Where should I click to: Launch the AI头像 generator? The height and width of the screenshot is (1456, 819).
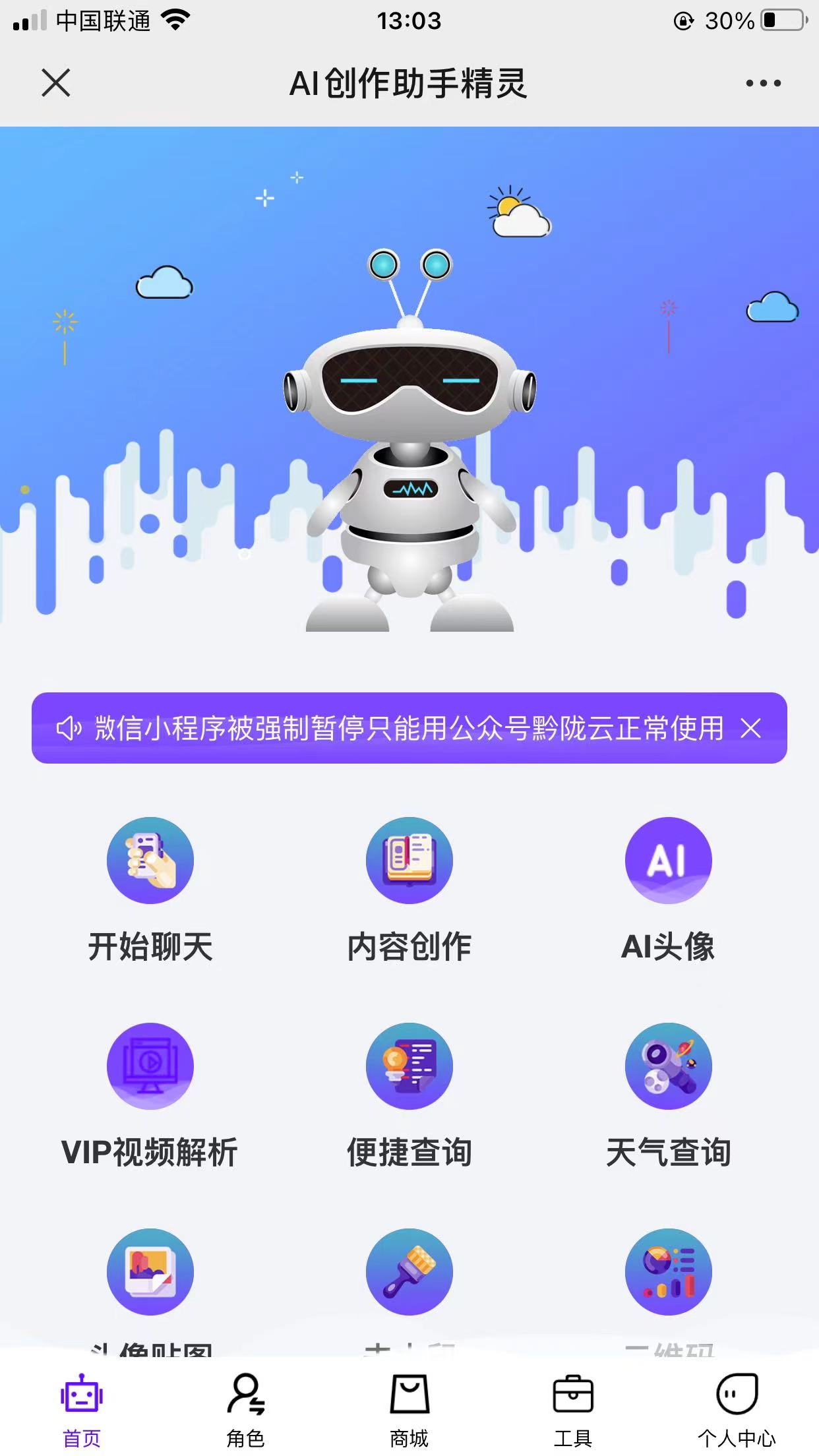click(668, 861)
